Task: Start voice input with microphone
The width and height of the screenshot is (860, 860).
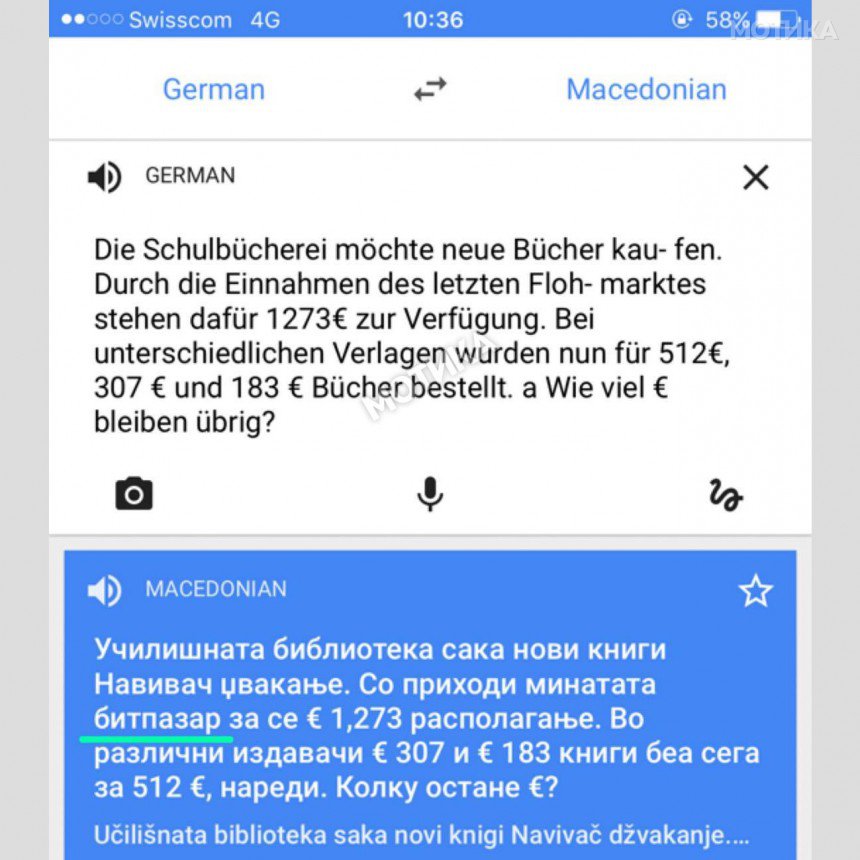Action: coord(430,494)
